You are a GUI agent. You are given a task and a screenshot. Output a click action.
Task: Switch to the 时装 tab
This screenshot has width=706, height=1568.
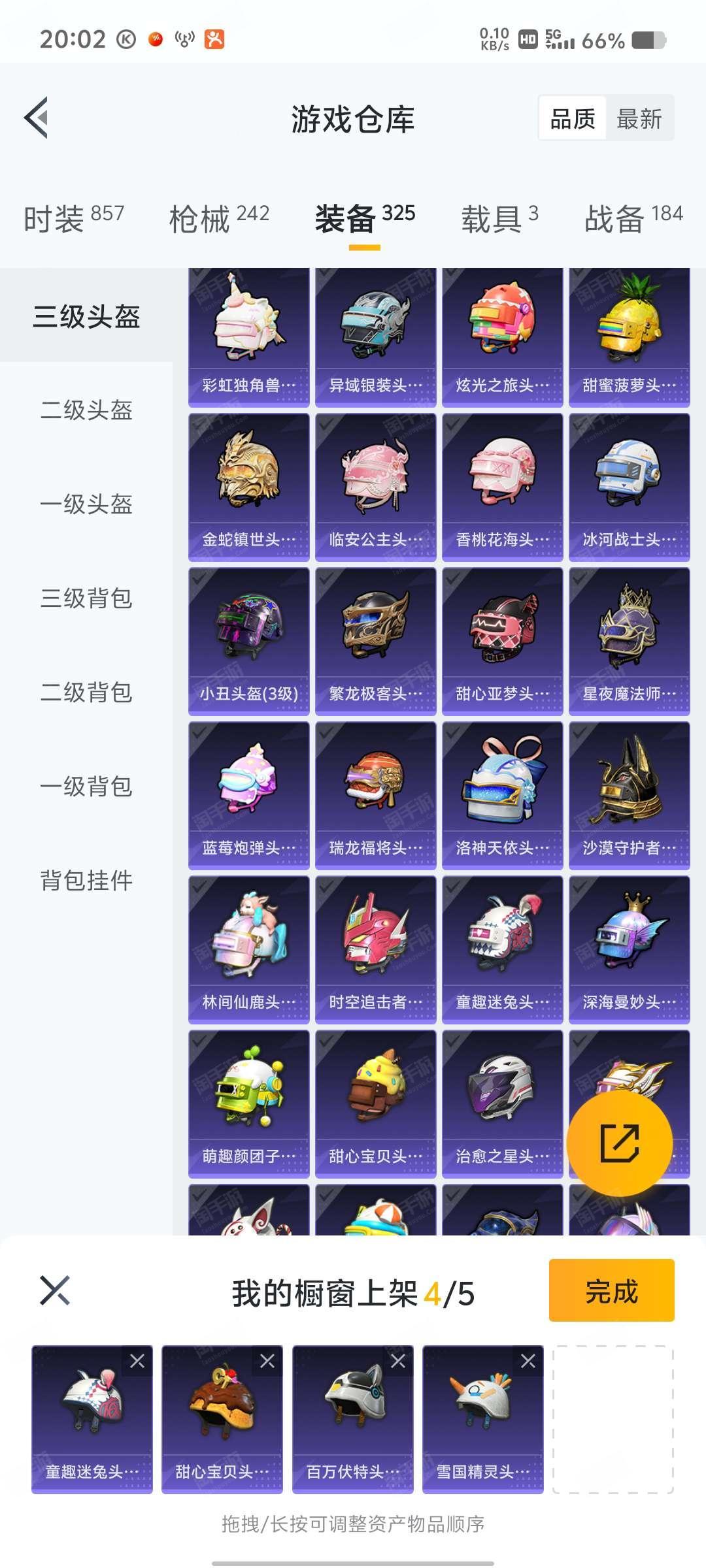(x=73, y=218)
